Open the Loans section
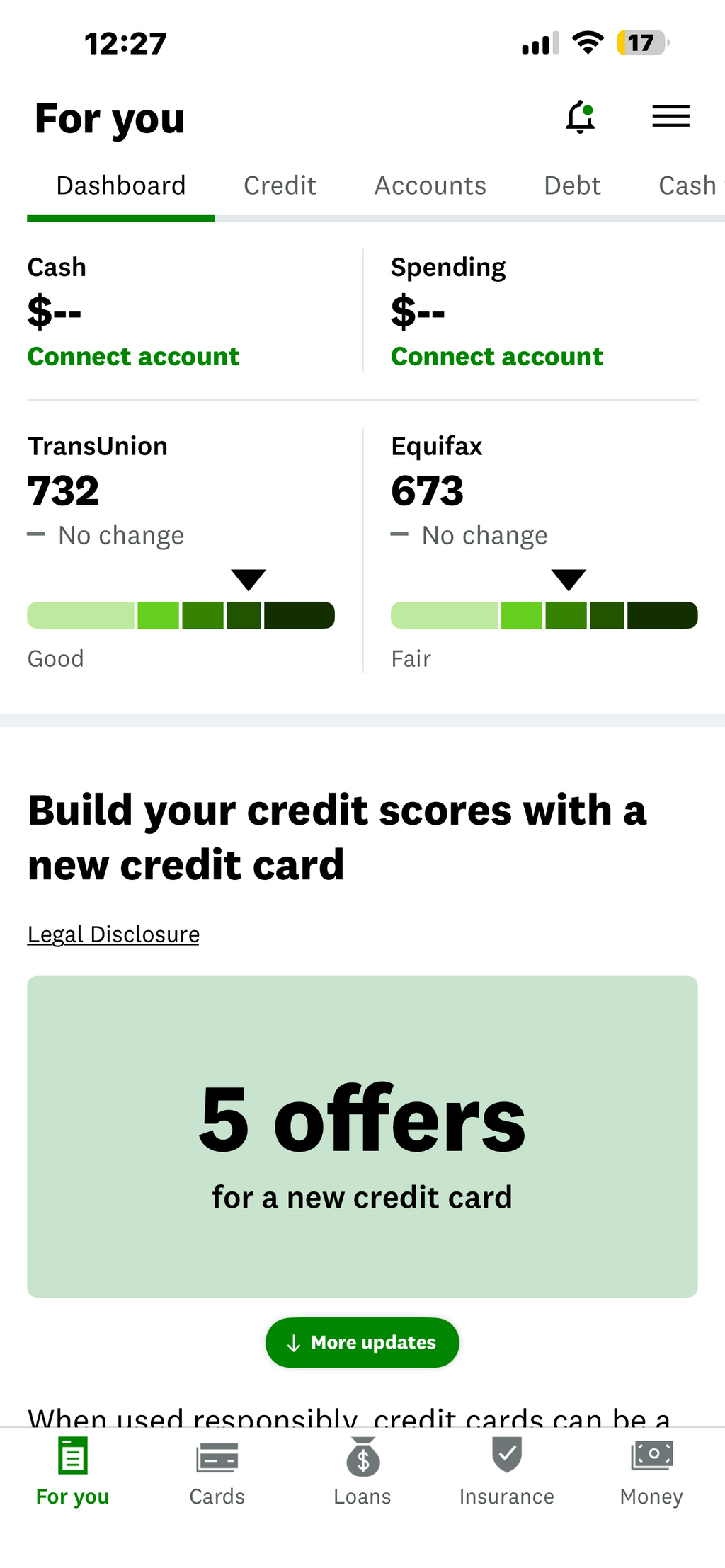The height and width of the screenshot is (1568, 725). [x=362, y=1471]
